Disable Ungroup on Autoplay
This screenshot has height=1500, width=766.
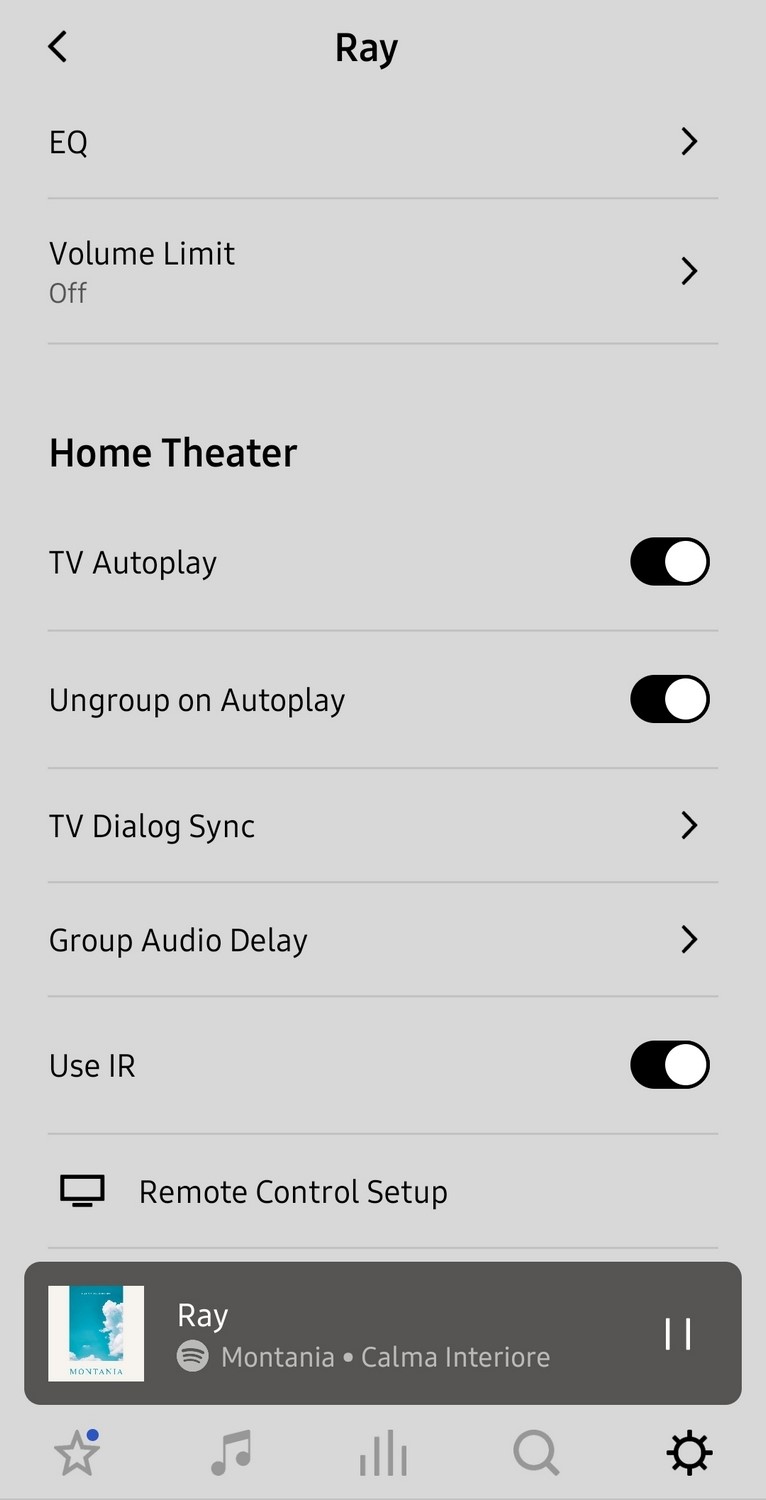(x=669, y=700)
